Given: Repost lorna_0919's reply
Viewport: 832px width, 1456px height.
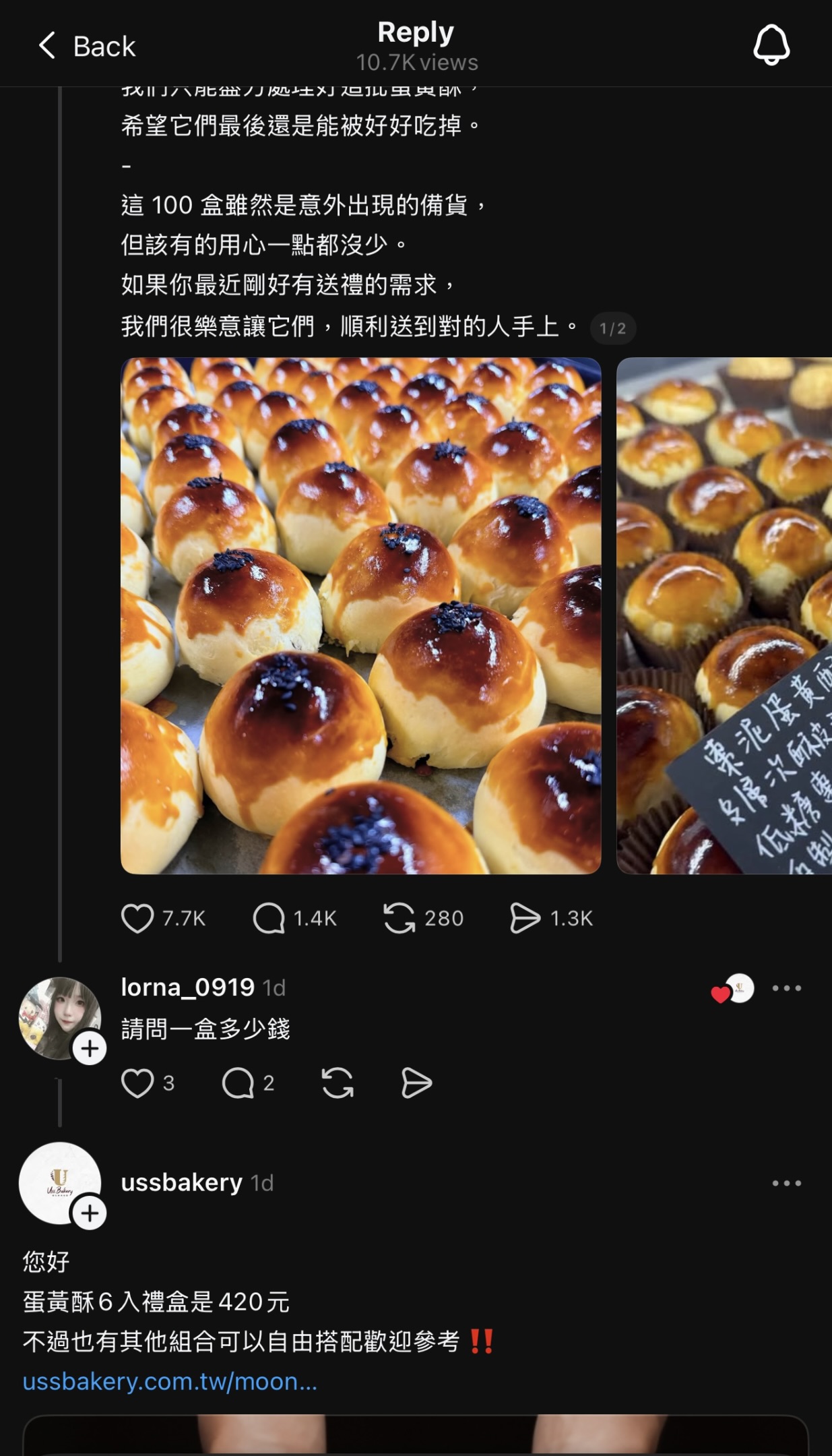Looking at the screenshot, I should click(338, 1083).
